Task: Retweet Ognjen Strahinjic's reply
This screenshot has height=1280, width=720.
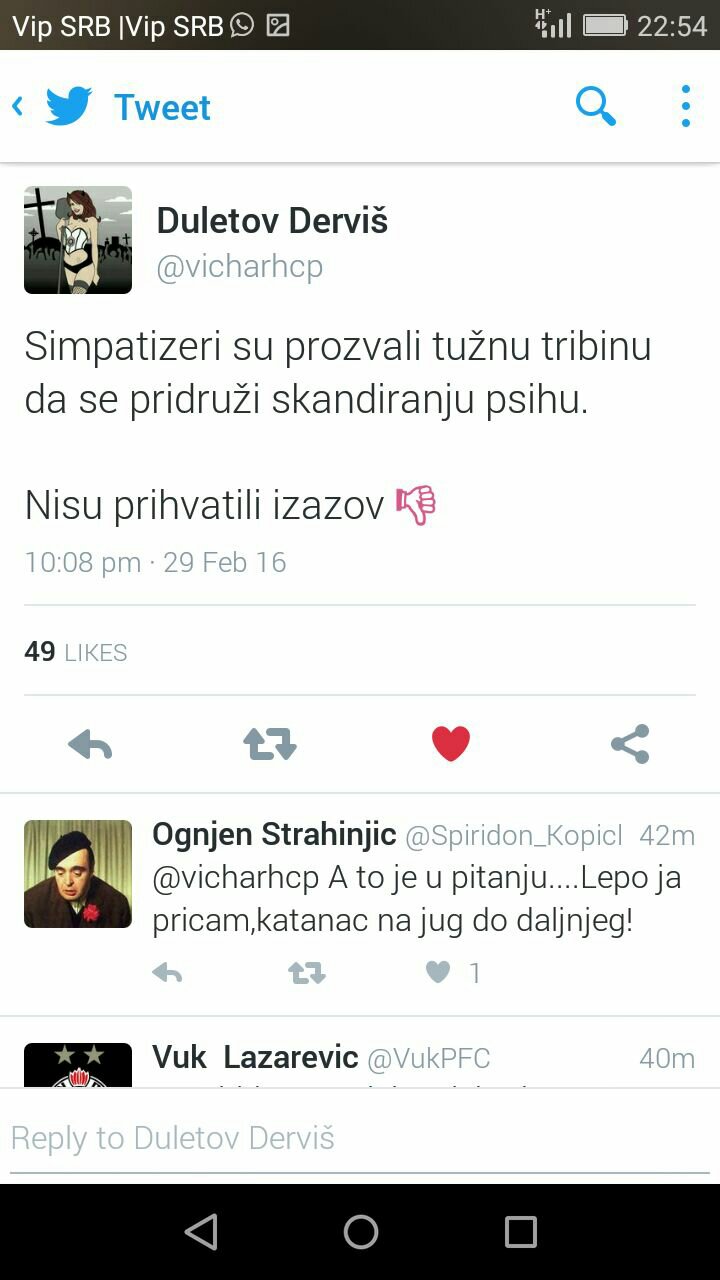Action: [307, 973]
